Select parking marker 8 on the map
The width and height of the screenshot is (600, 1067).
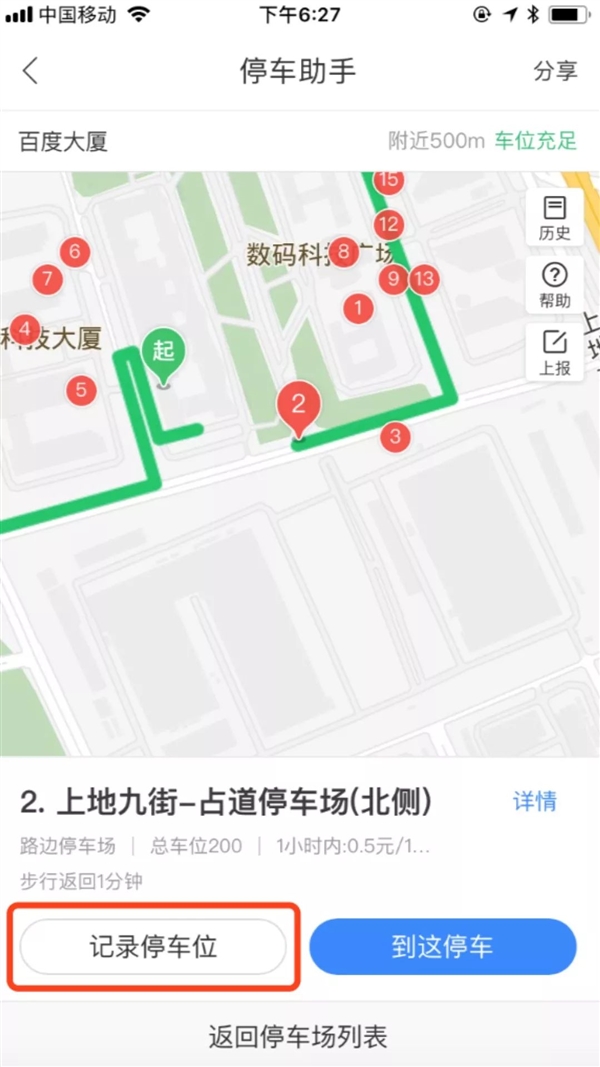pyautogui.click(x=343, y=252)
